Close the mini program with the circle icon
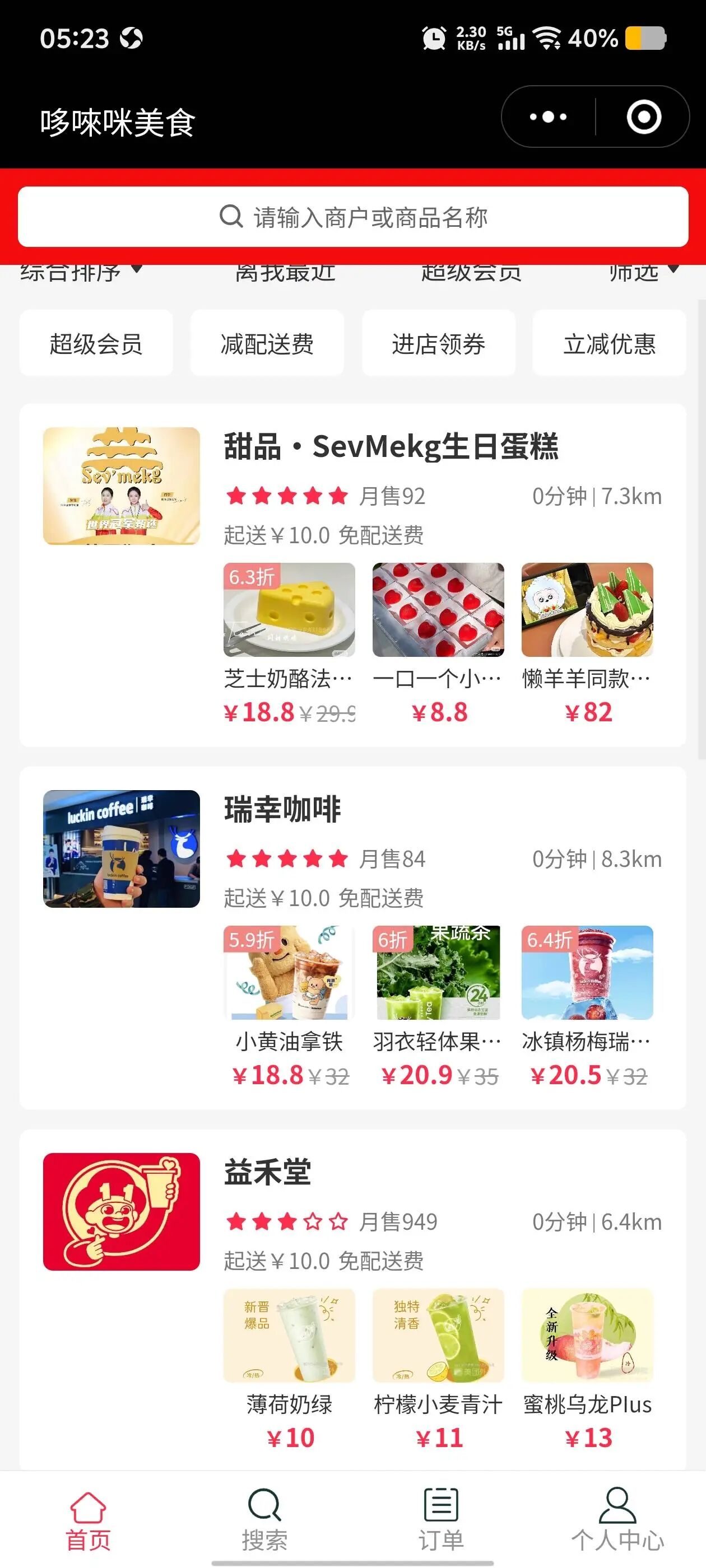 point(643,117)
